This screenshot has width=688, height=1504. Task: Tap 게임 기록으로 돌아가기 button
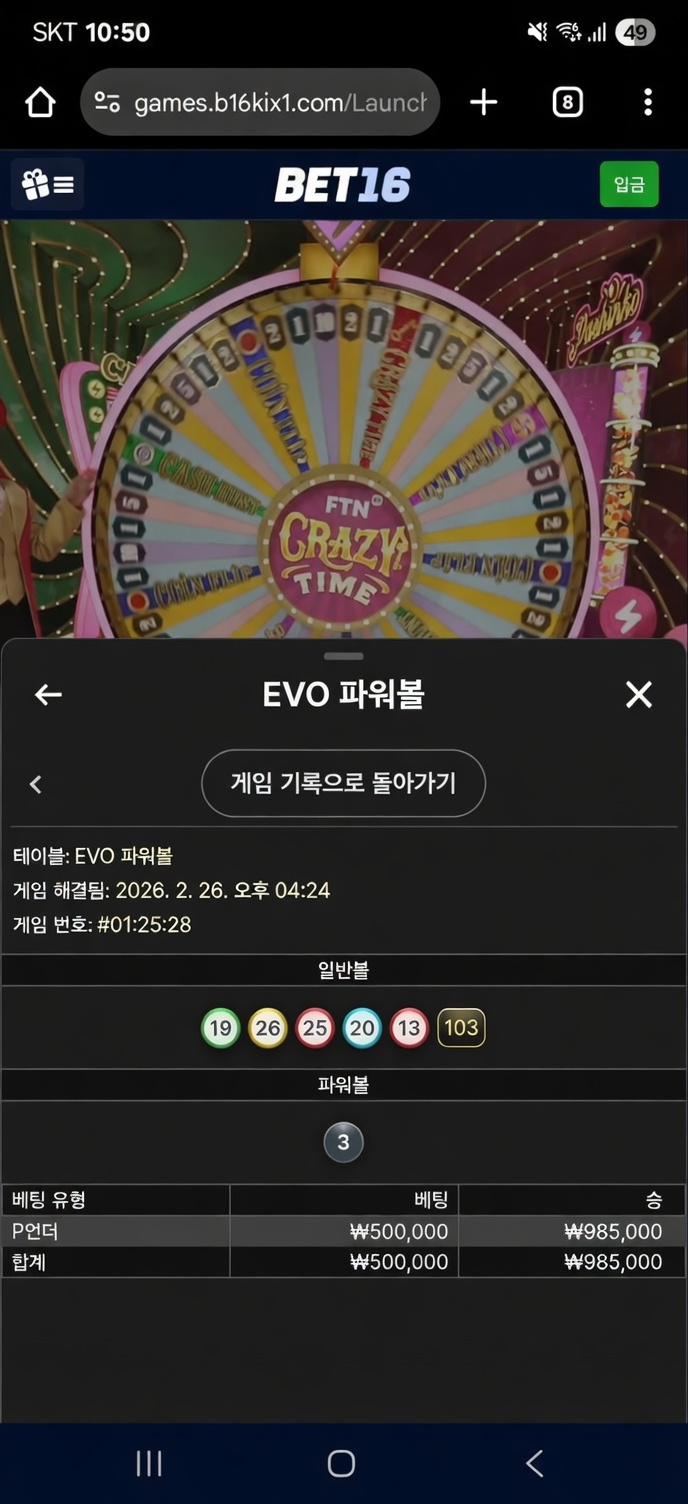click(x=343, y=783)
